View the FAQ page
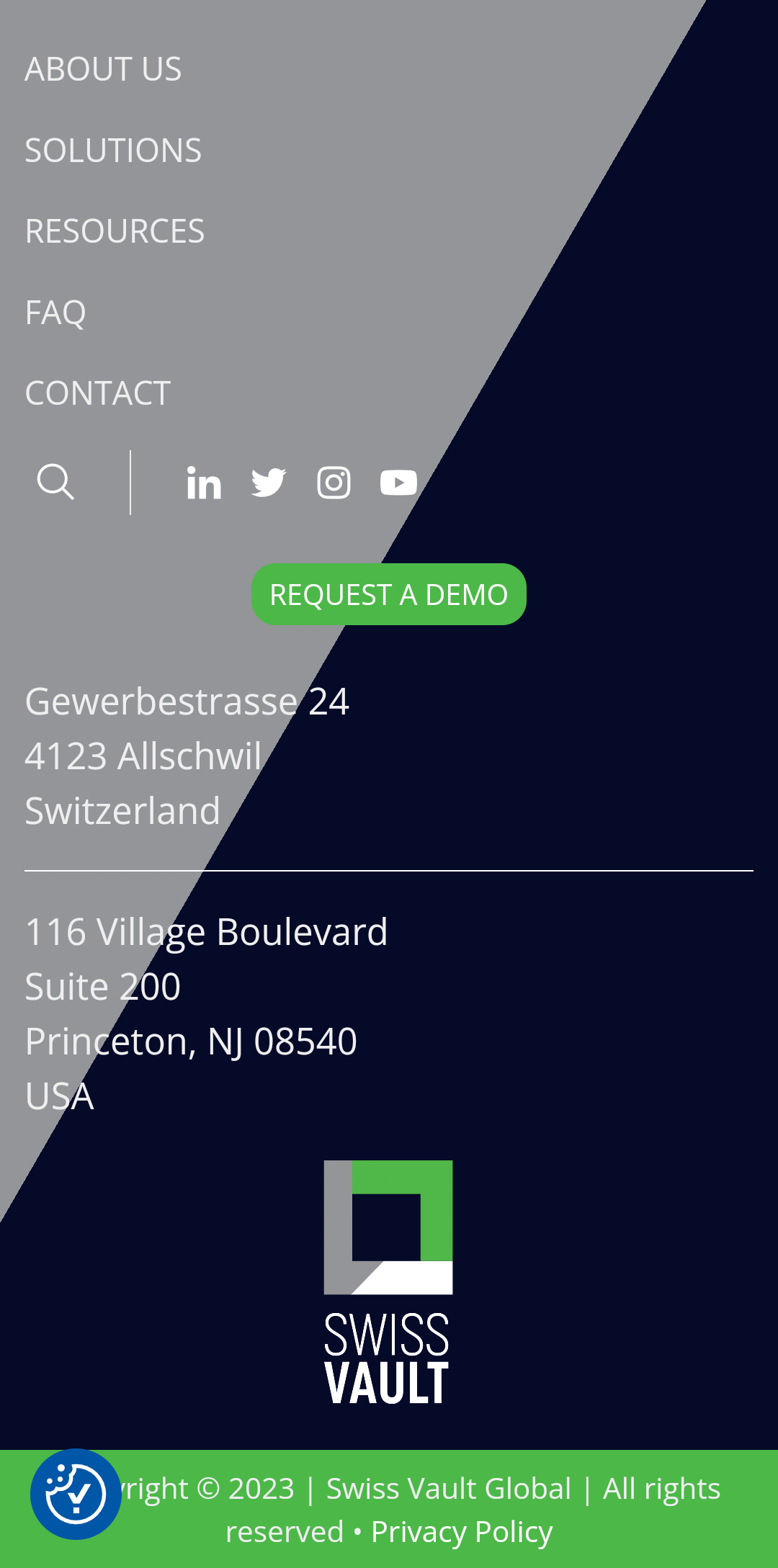 click(55, 313)
